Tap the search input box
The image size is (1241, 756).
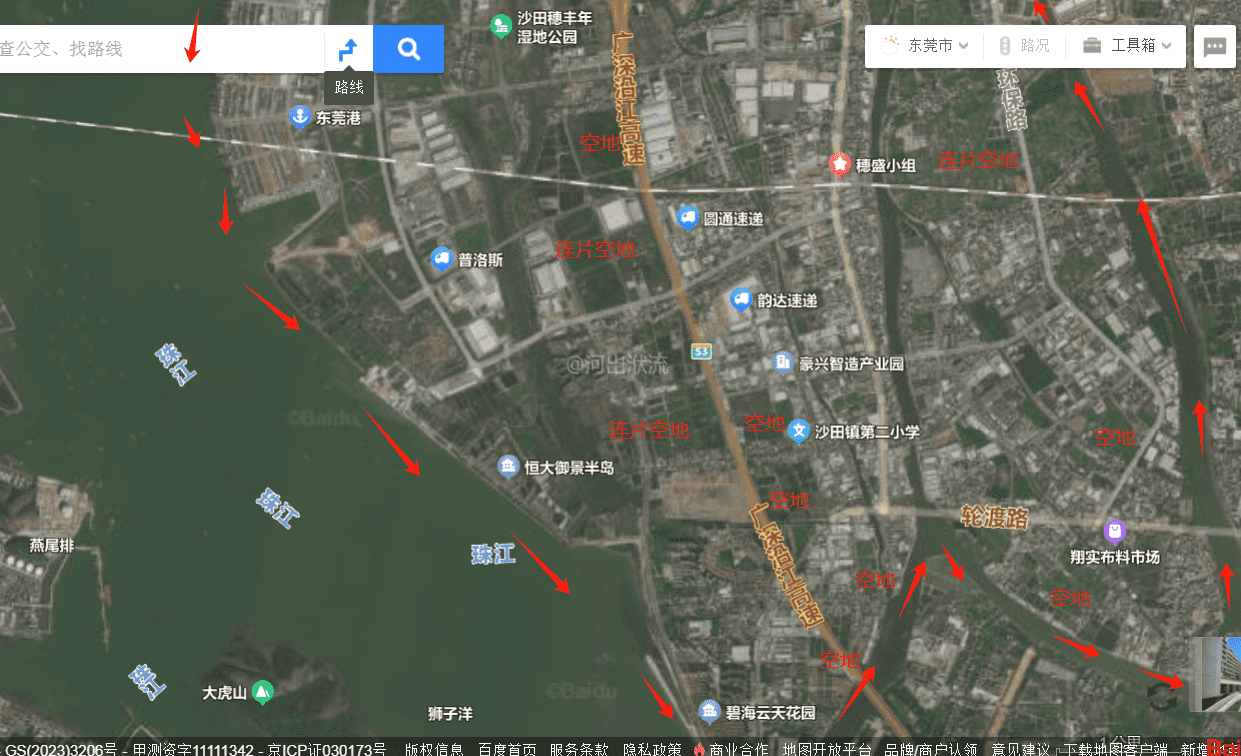point(150,48)
